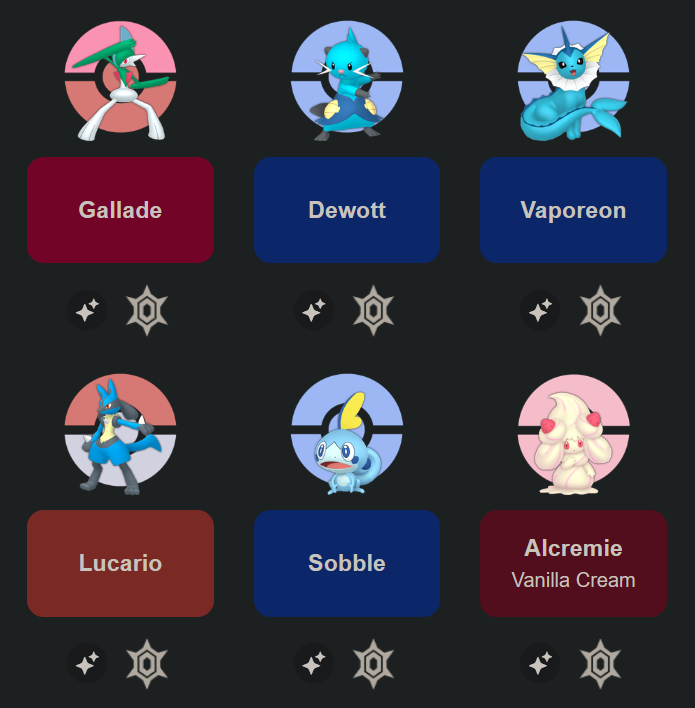Select the Dewott button
This screenshot has height=708, width=695.
347,210
